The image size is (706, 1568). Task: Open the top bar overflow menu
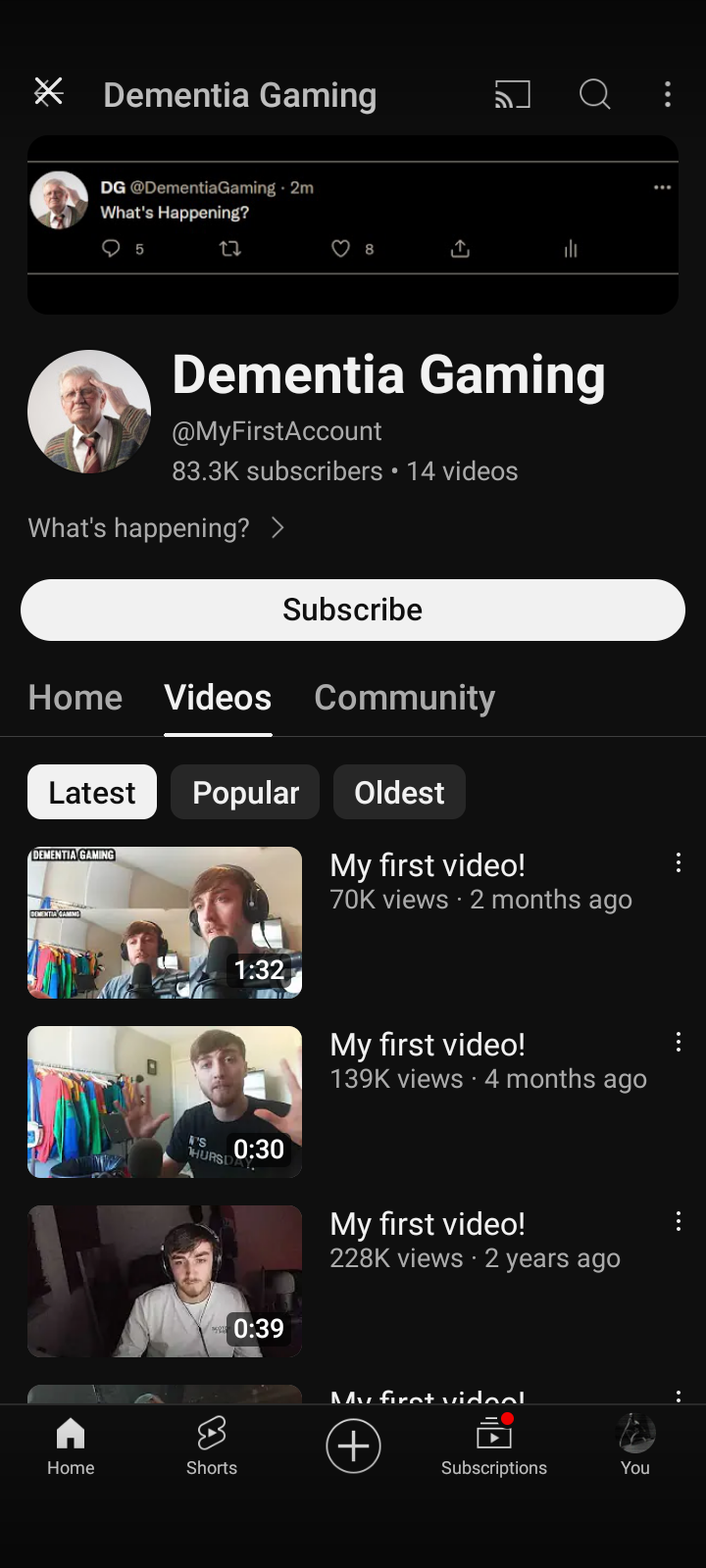pyautogui.click(x=668, y=94)
